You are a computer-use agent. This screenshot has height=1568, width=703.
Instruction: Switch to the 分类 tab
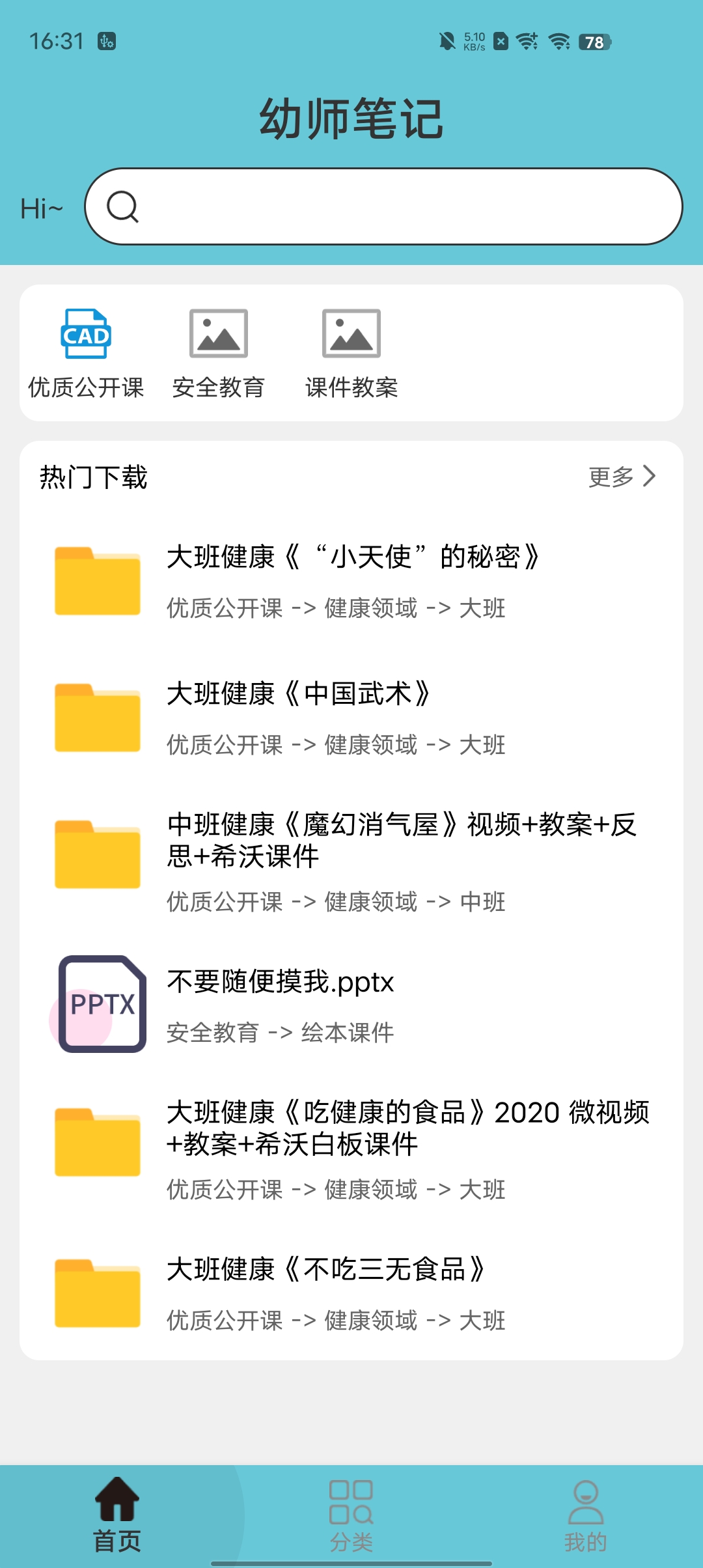click(x=351, y=1516)
